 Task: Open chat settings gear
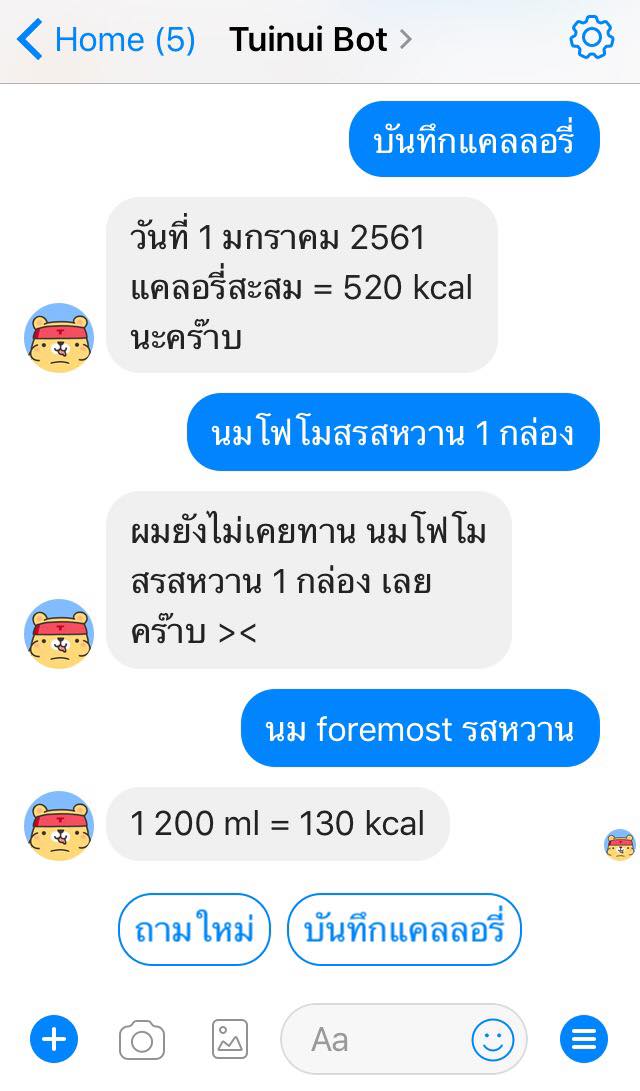591,39
